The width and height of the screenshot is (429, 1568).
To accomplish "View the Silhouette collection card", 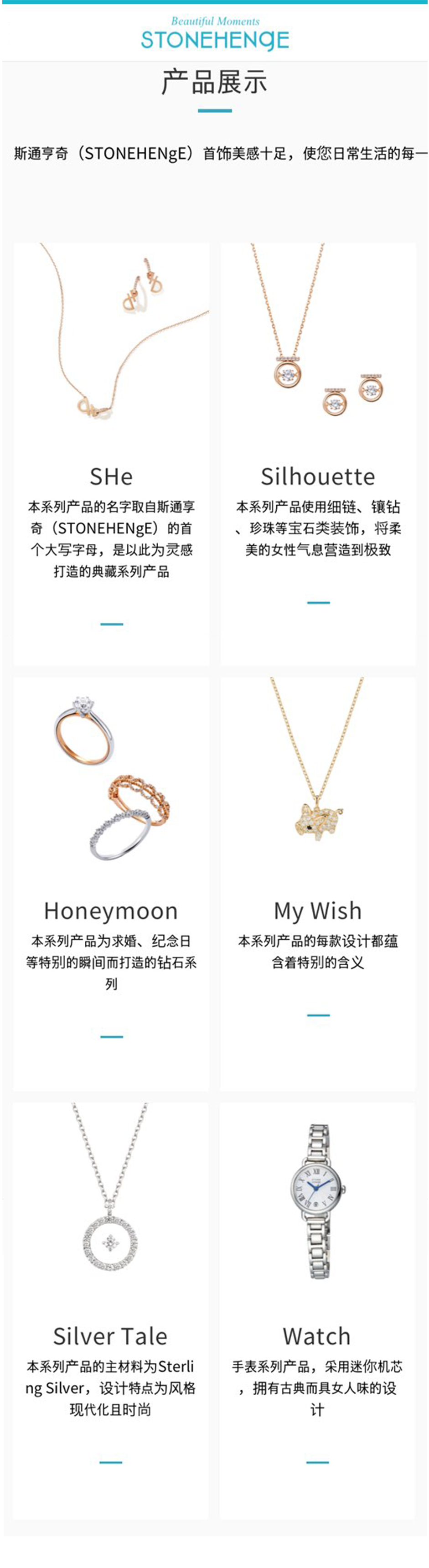I will [x=318, y=454].
